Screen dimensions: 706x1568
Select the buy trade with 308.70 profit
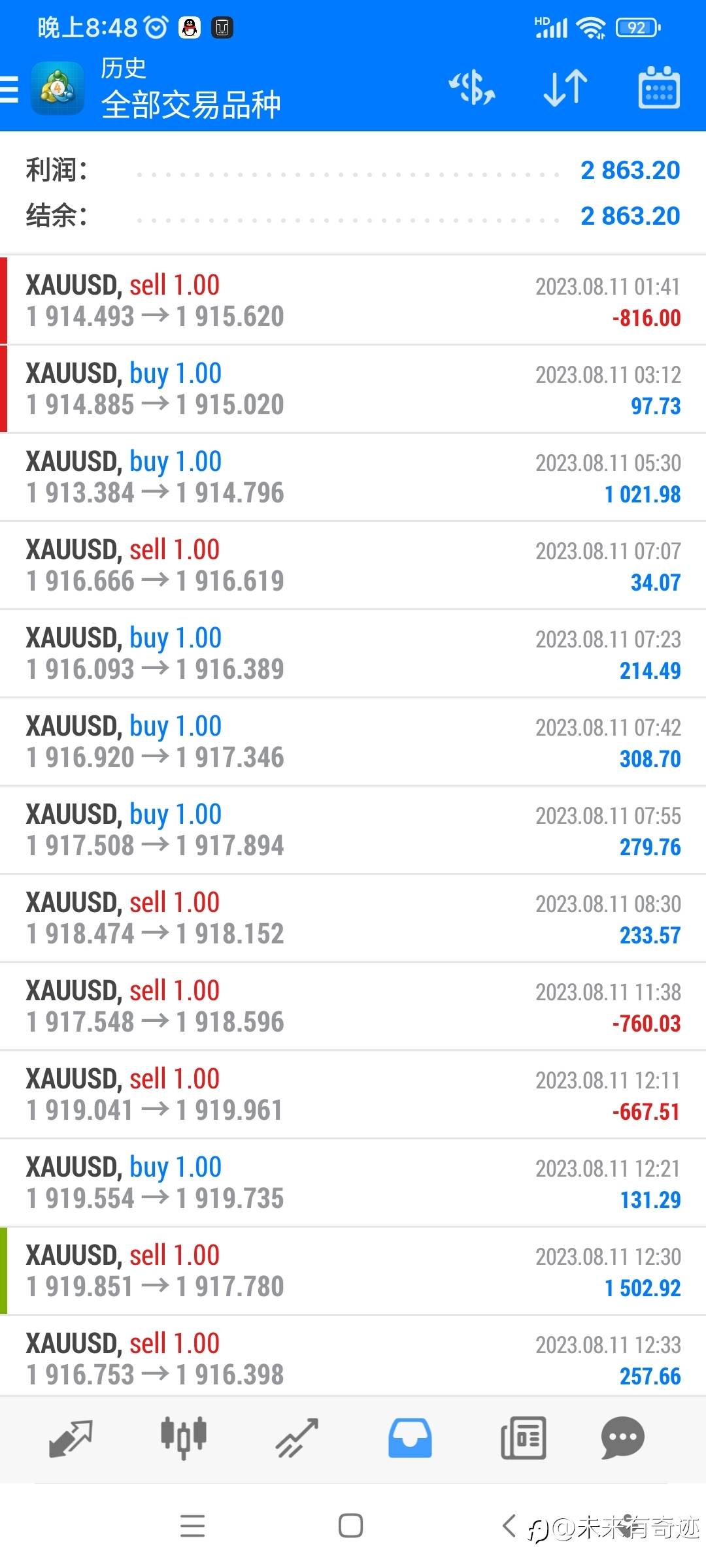click(x=353, y=742)
